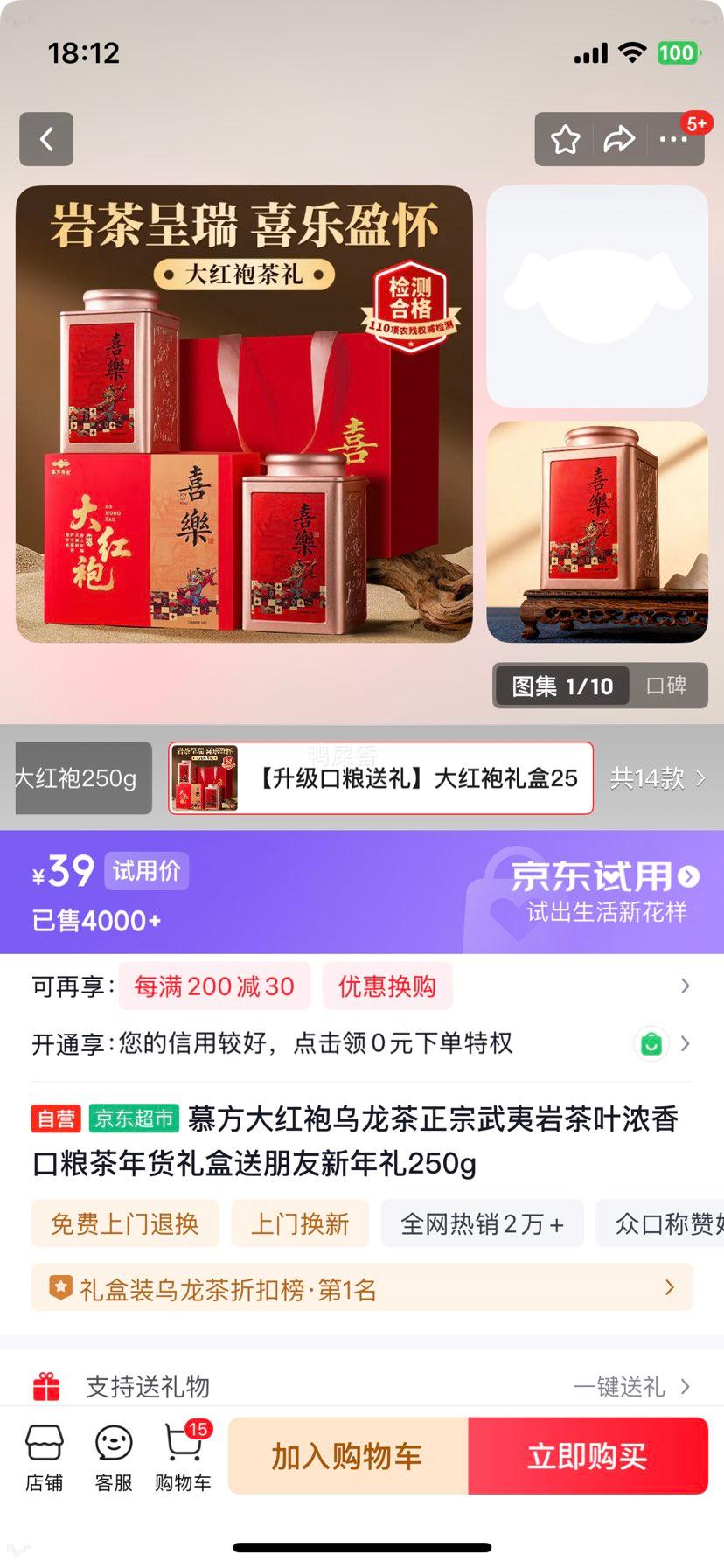This screenshot has width=724, height=1568.
Task: Tap the 客服 customer service icon
Action: pyautogui.click(x=114, y=1455)
